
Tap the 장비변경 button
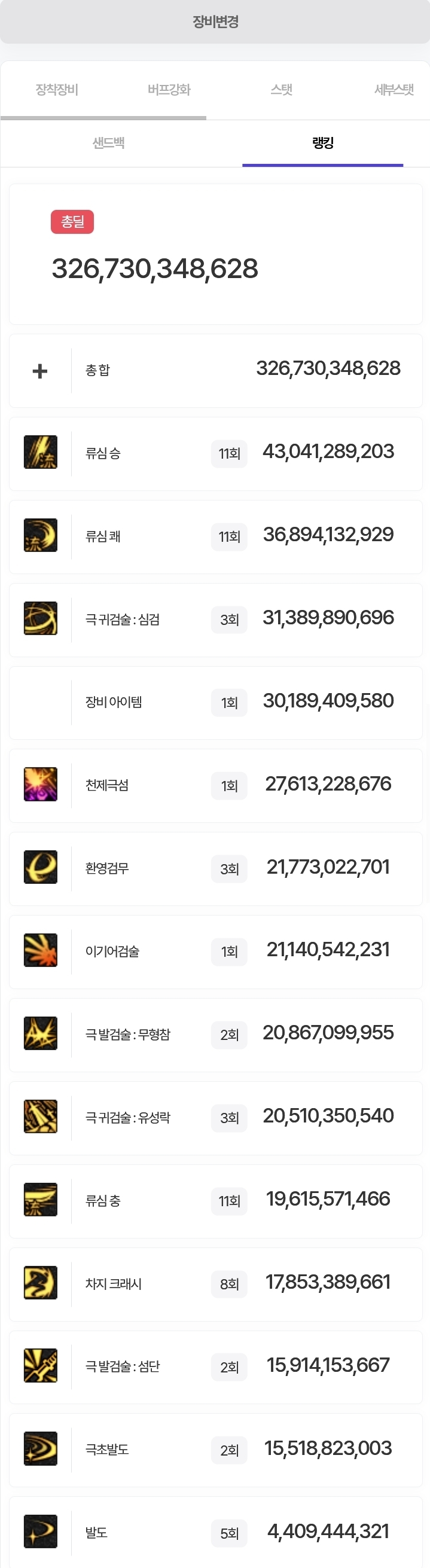tap(215, 22)
